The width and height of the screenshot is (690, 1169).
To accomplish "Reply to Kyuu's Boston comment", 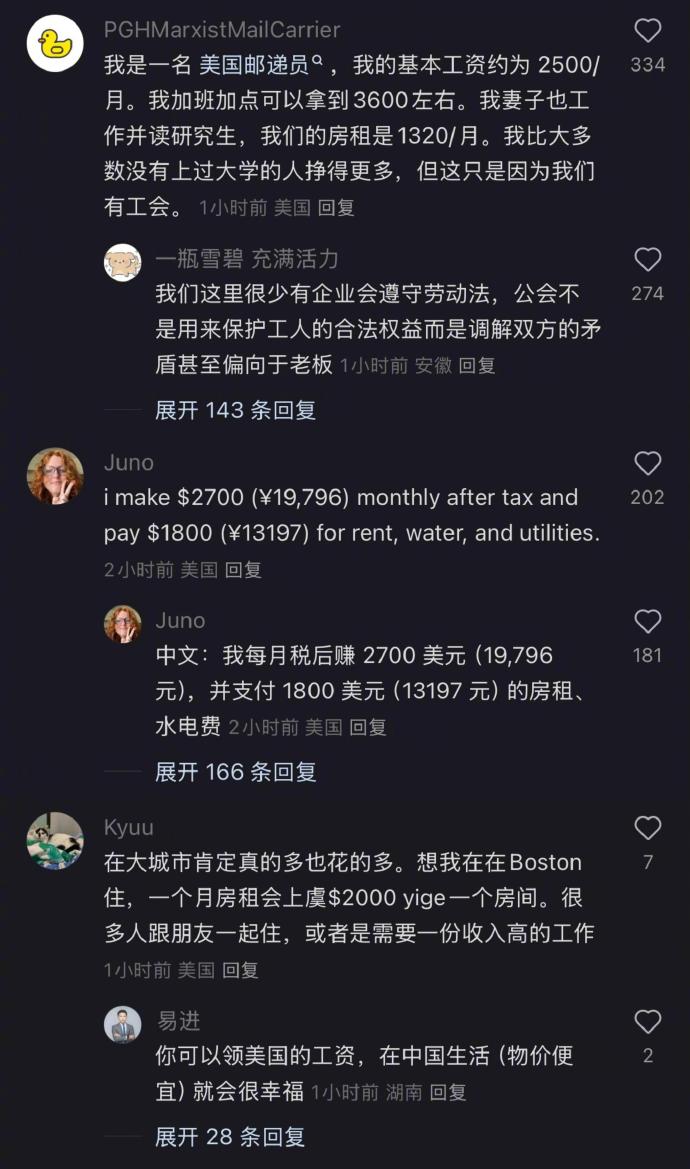I will point(240,970).
